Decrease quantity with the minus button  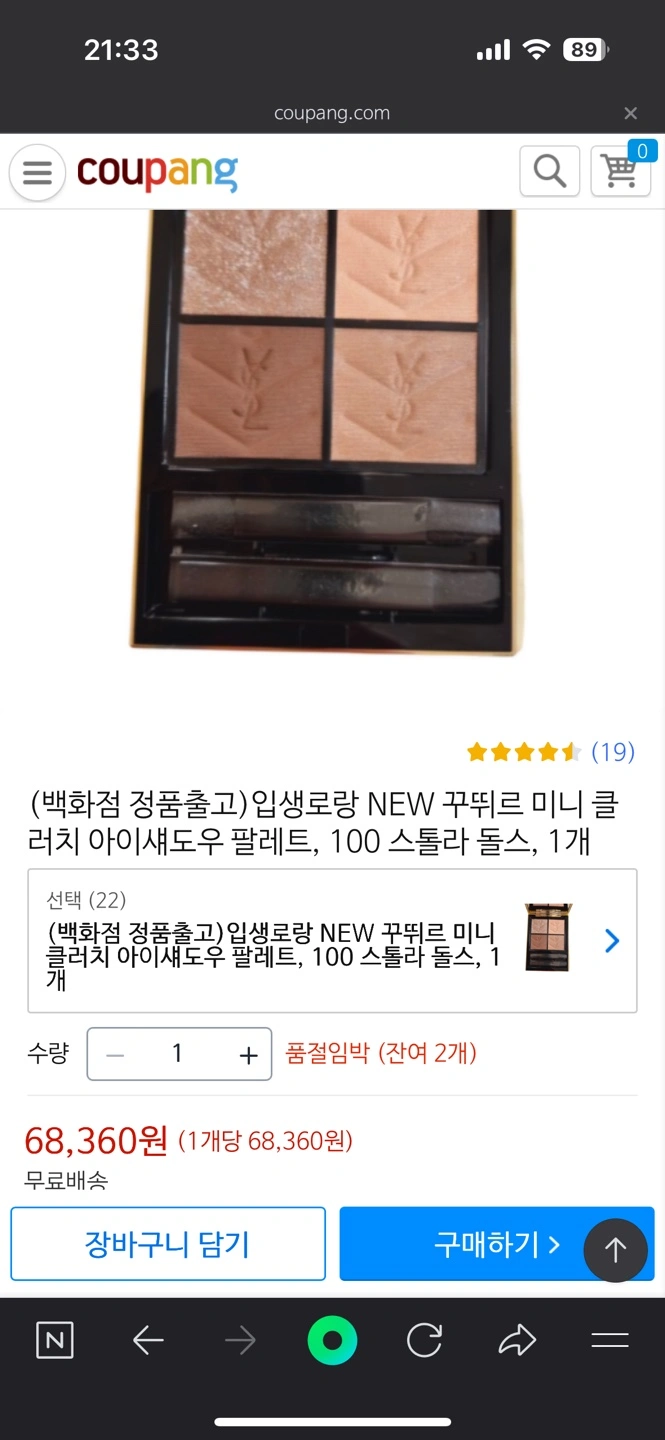[x=115, y=1054]
